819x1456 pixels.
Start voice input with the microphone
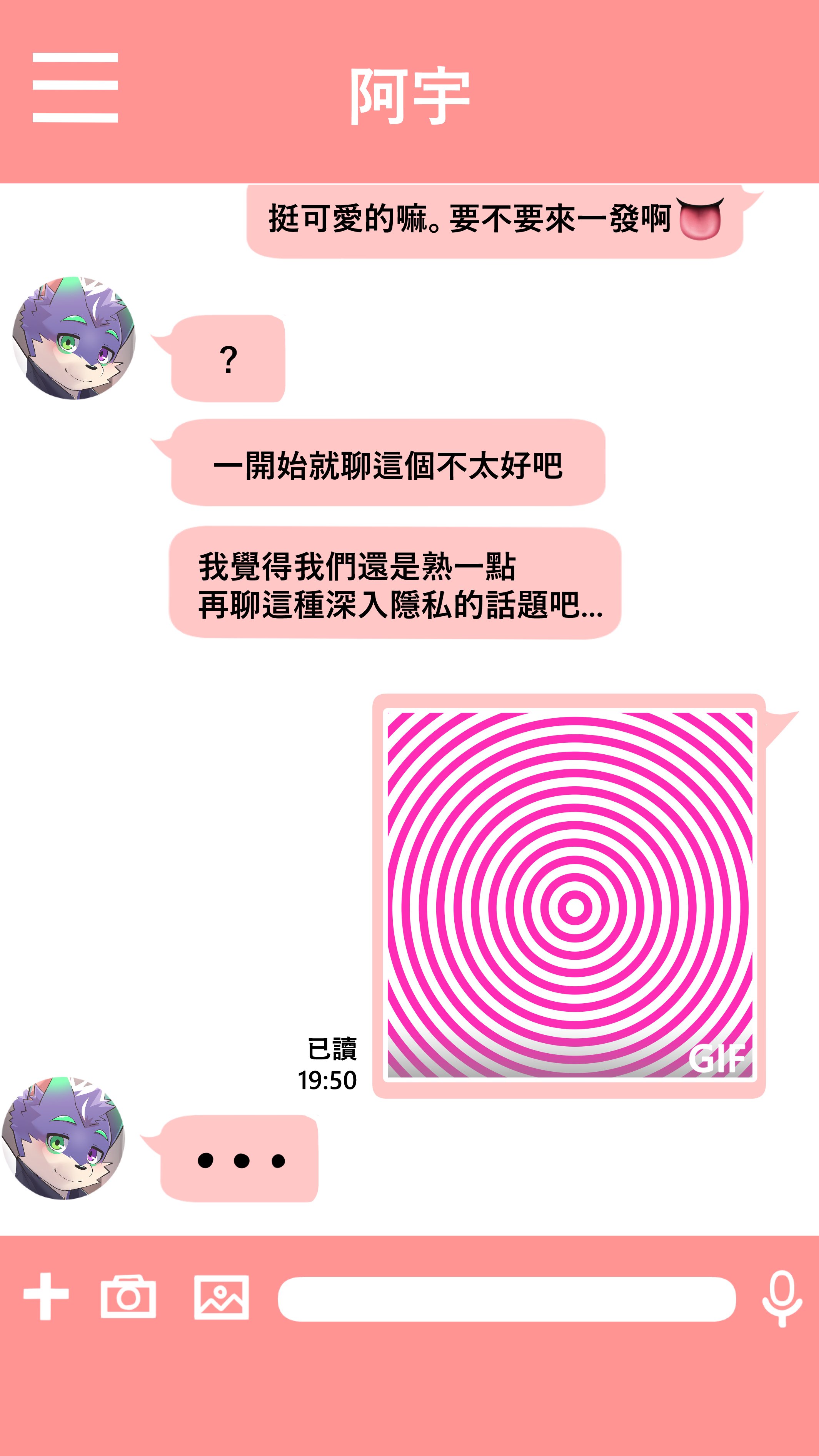782,1298
